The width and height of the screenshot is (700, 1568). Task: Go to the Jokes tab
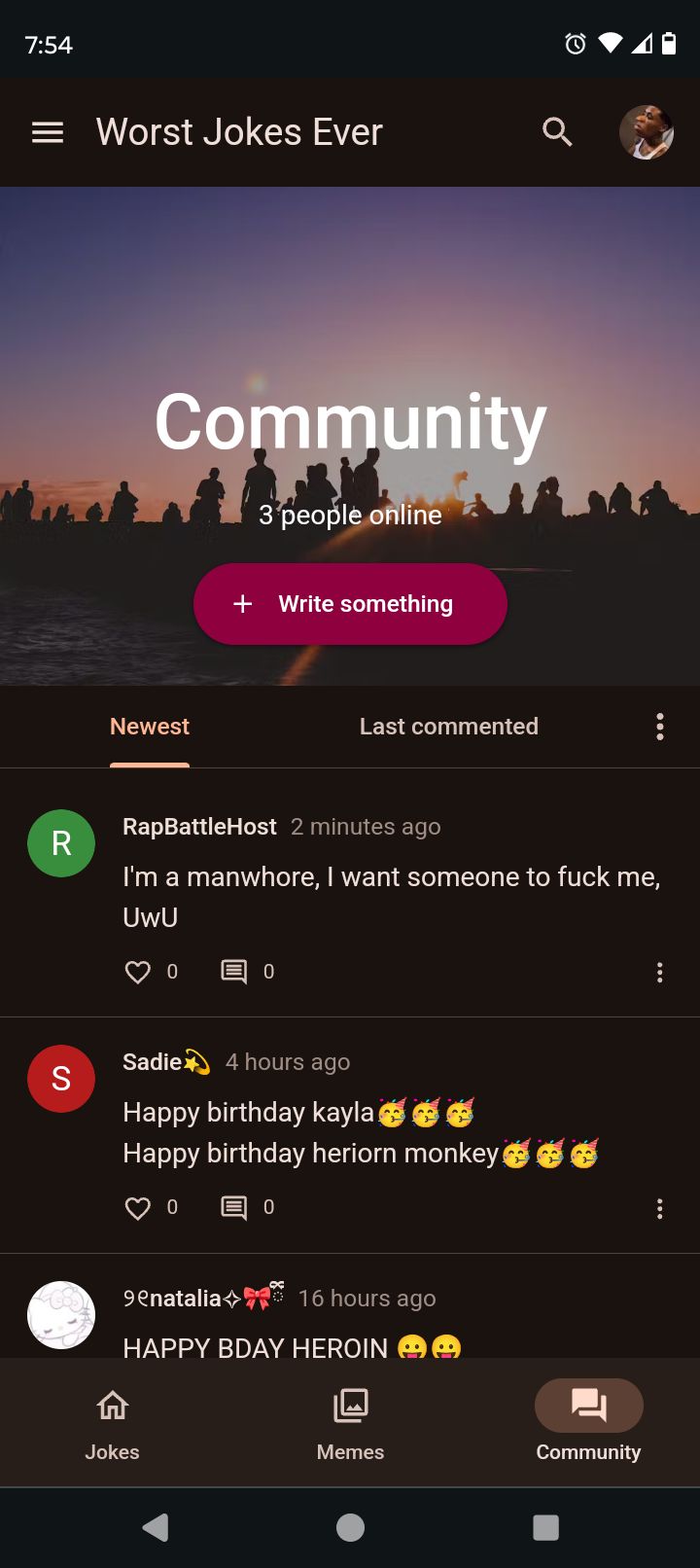112,1424
